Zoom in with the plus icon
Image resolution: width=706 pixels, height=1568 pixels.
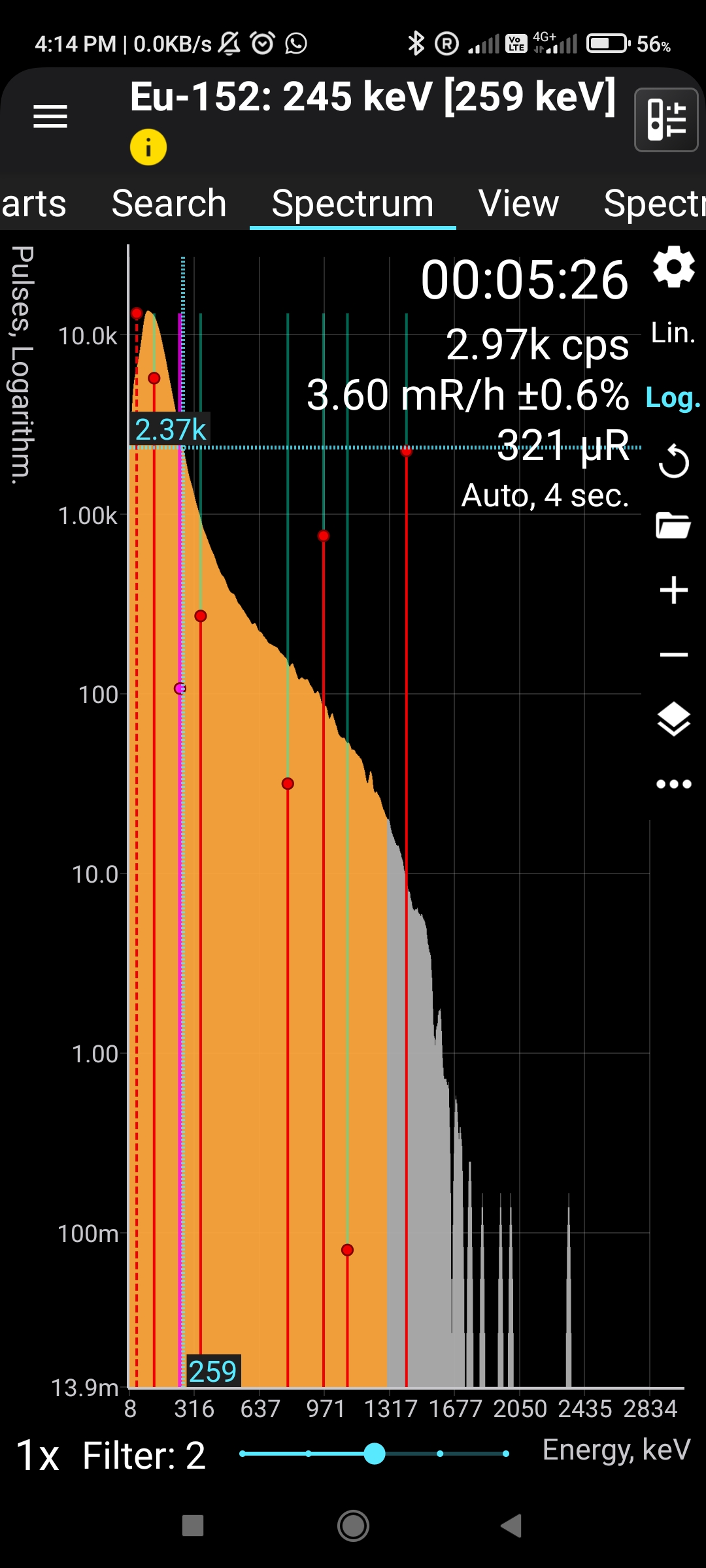[x=674, y=590]
